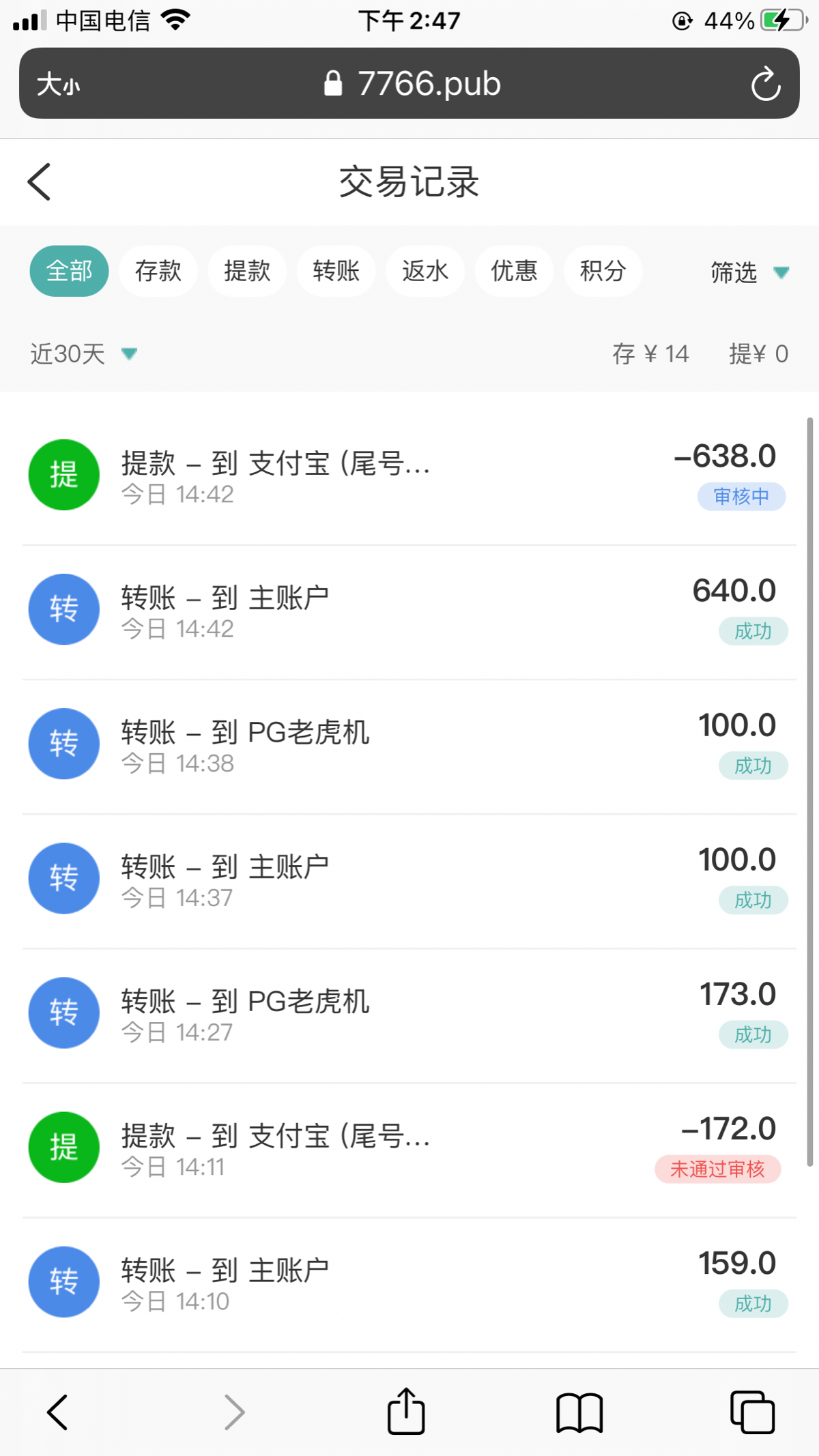Select the 存款 filter chip
The height and width of the screenshot is (1456, 819).
click(158, 271)
